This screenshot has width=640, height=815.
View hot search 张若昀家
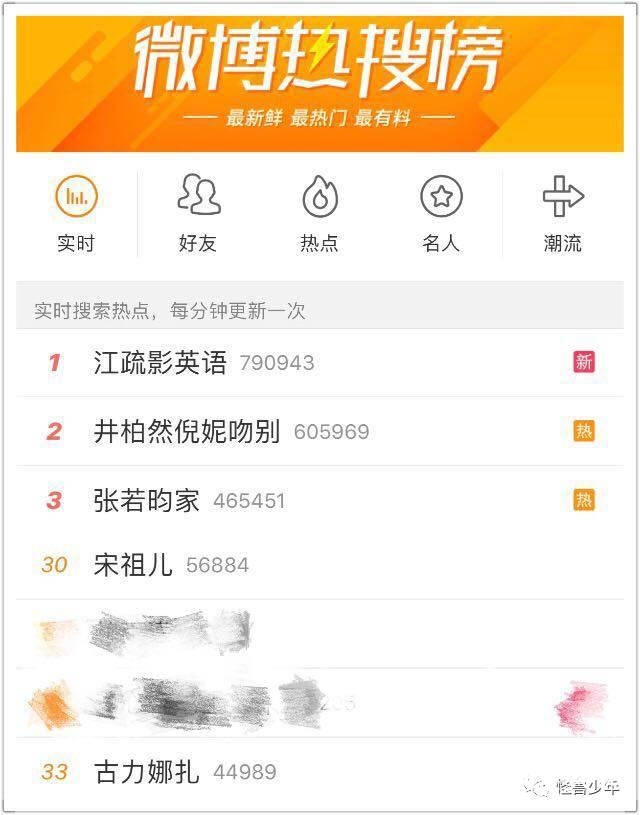(x=146, y=500)
